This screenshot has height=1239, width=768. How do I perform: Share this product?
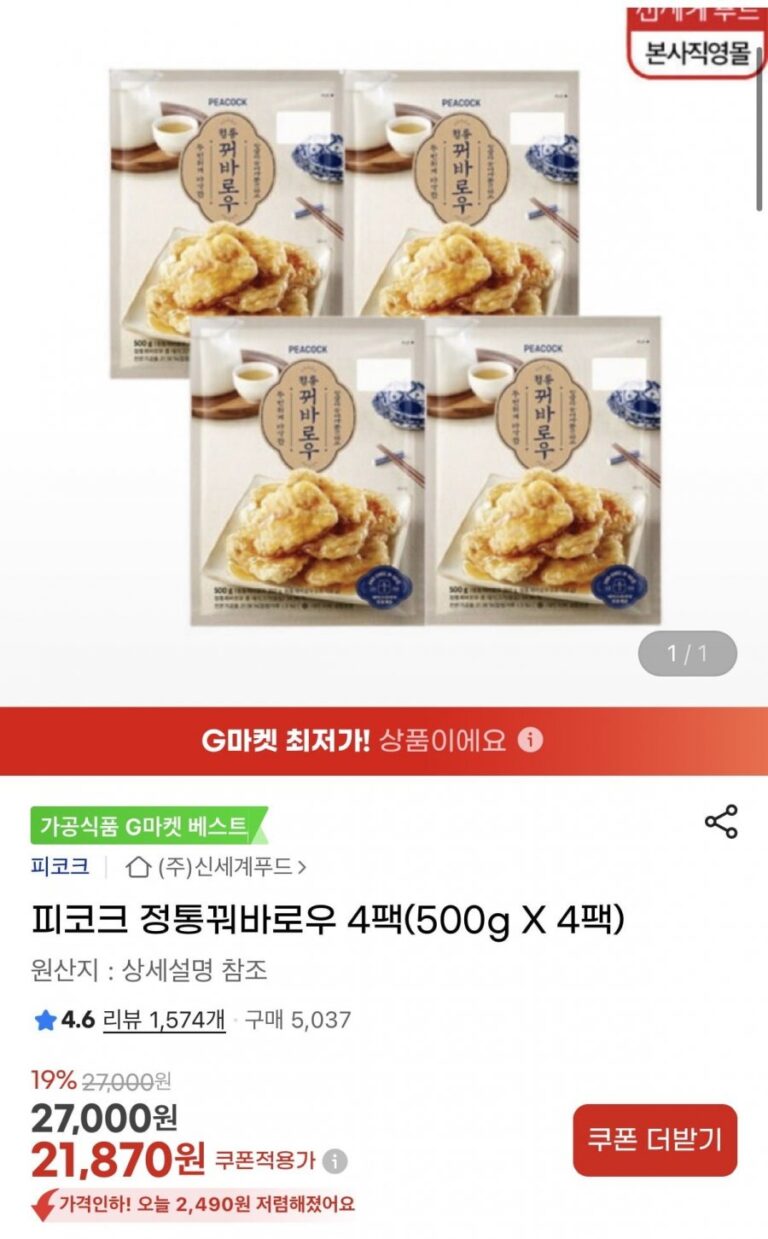pos(721,821)
